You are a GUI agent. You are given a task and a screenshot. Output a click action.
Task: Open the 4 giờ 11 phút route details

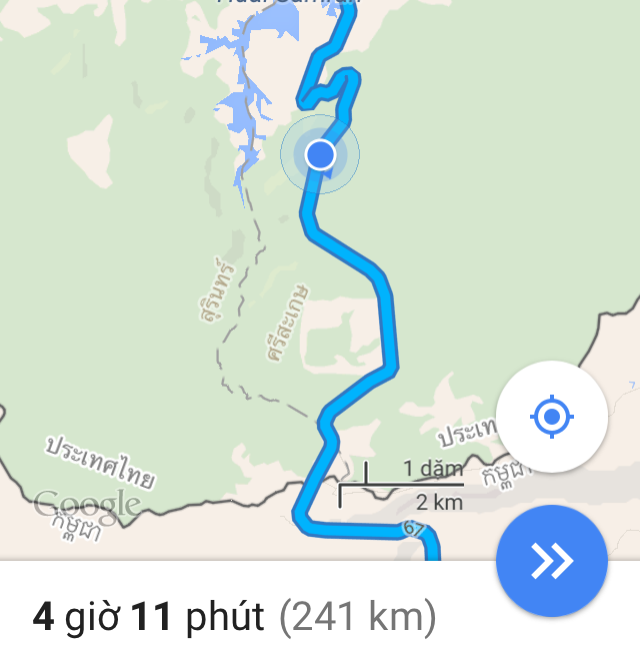(235, 617)
